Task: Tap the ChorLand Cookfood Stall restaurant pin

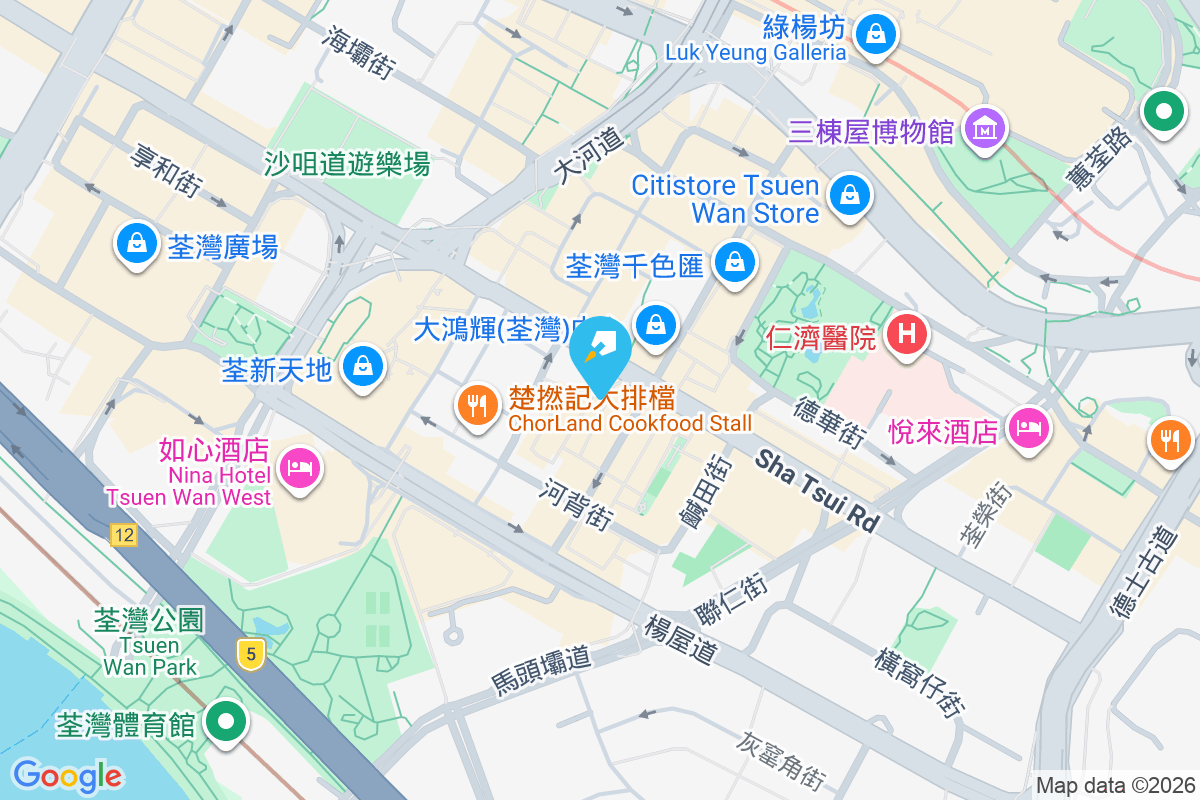Action: pos(479,405)
